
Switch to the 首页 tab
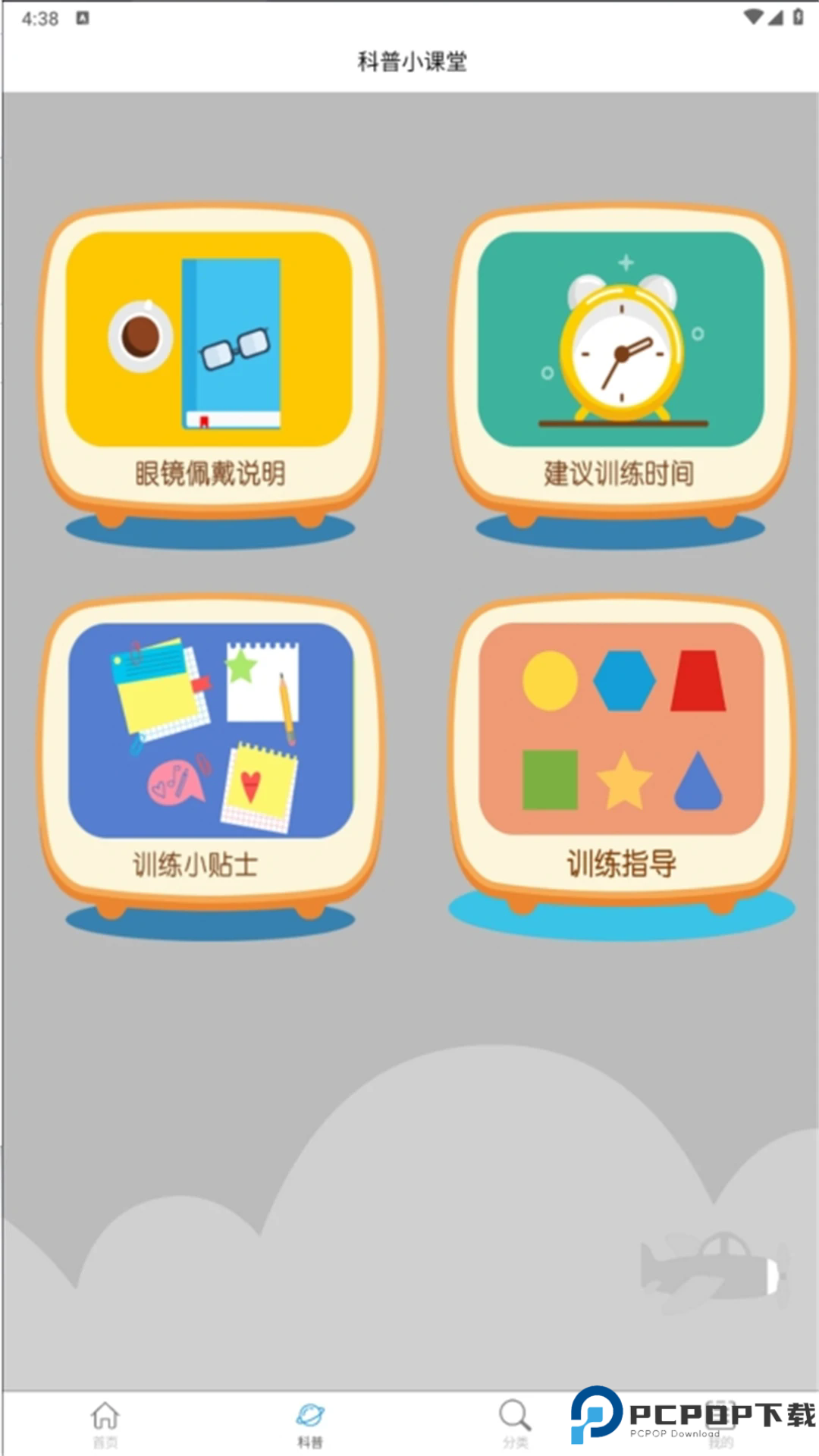pos(106,1424)
